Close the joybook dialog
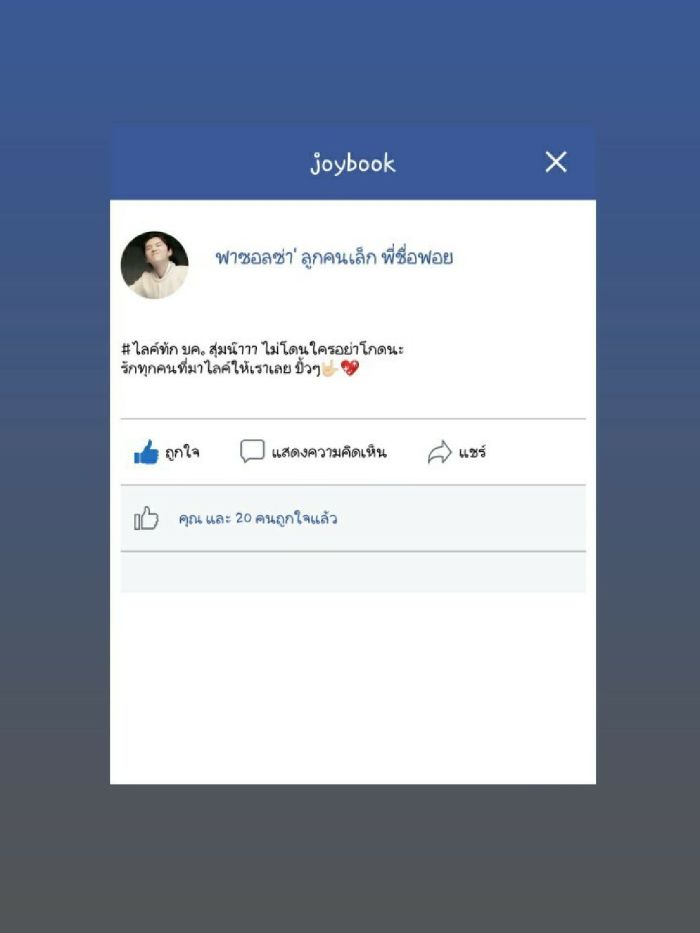 (556, 162)
